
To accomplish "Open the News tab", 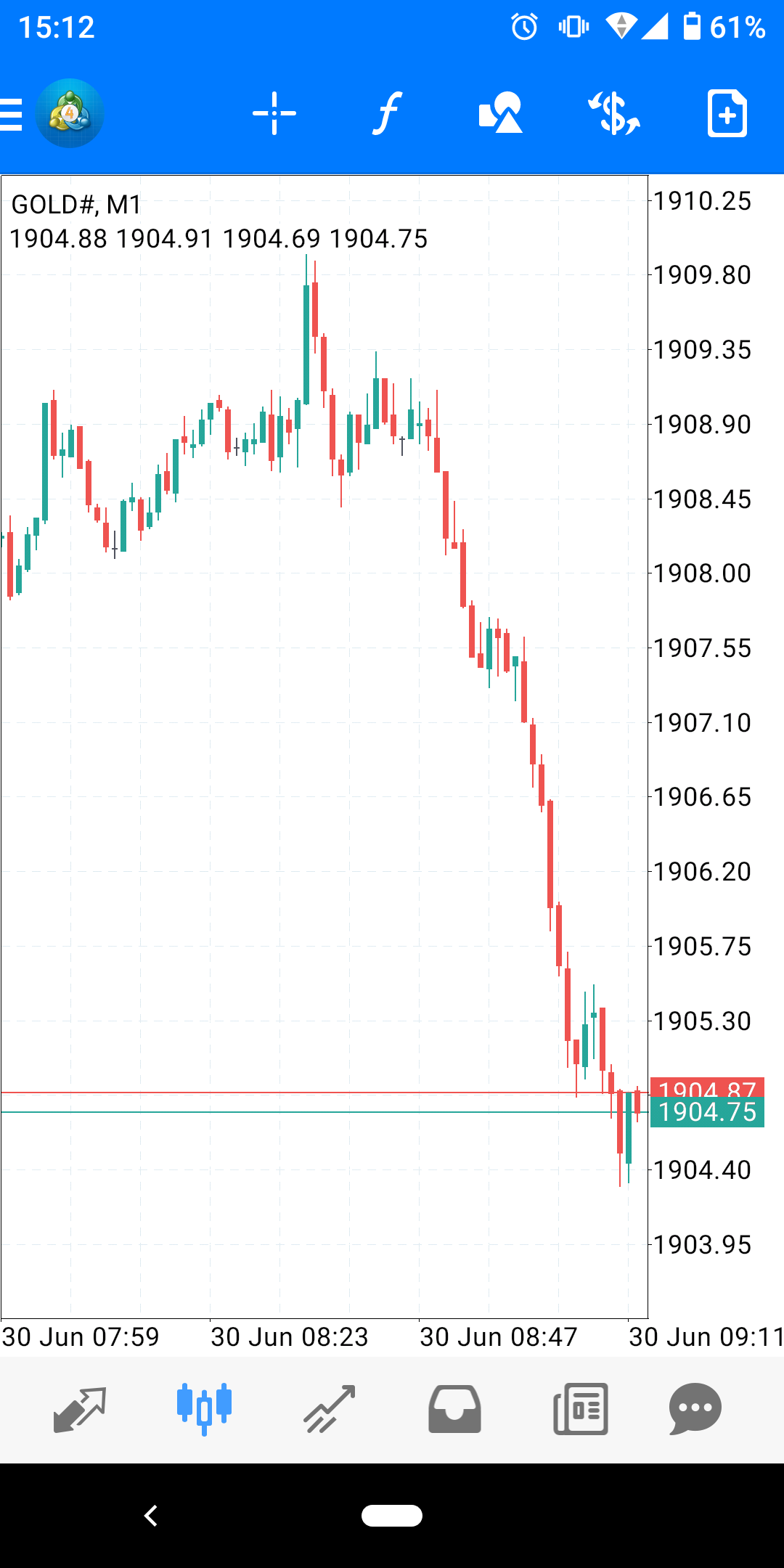I will [x=580, y=1410].
